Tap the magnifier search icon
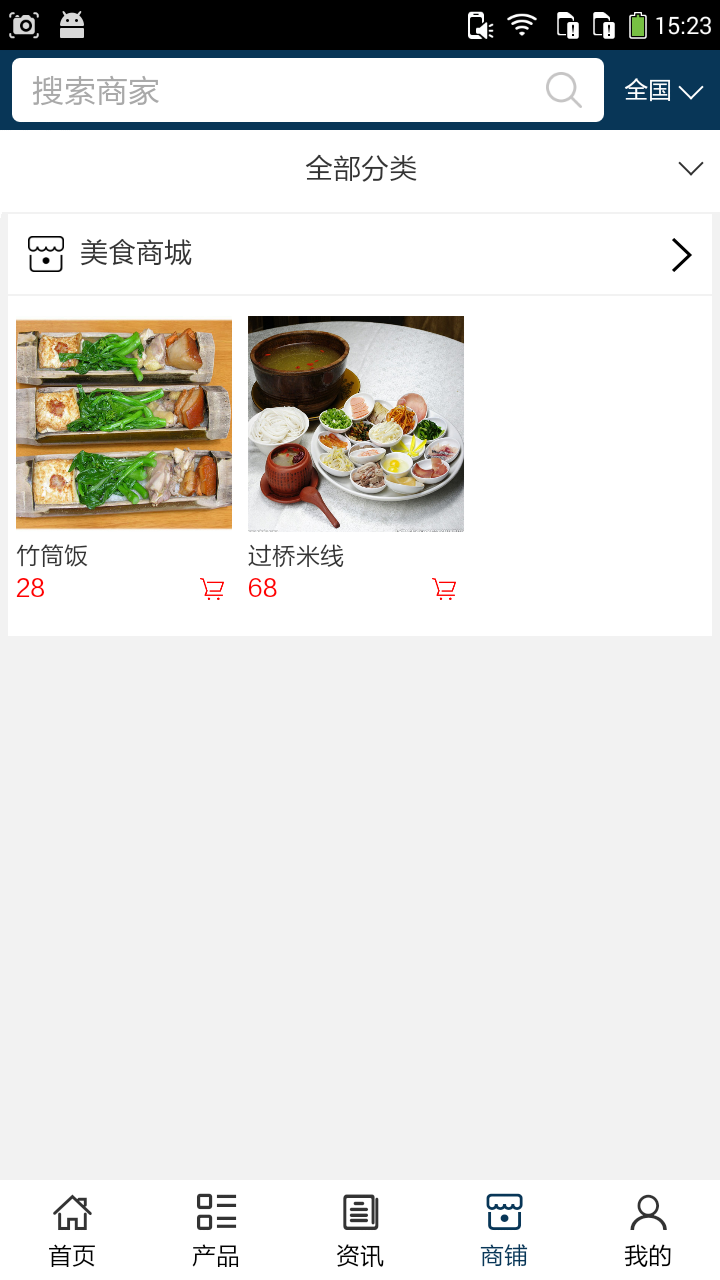Screen dimensions: 720x1280 coord(564,91)
